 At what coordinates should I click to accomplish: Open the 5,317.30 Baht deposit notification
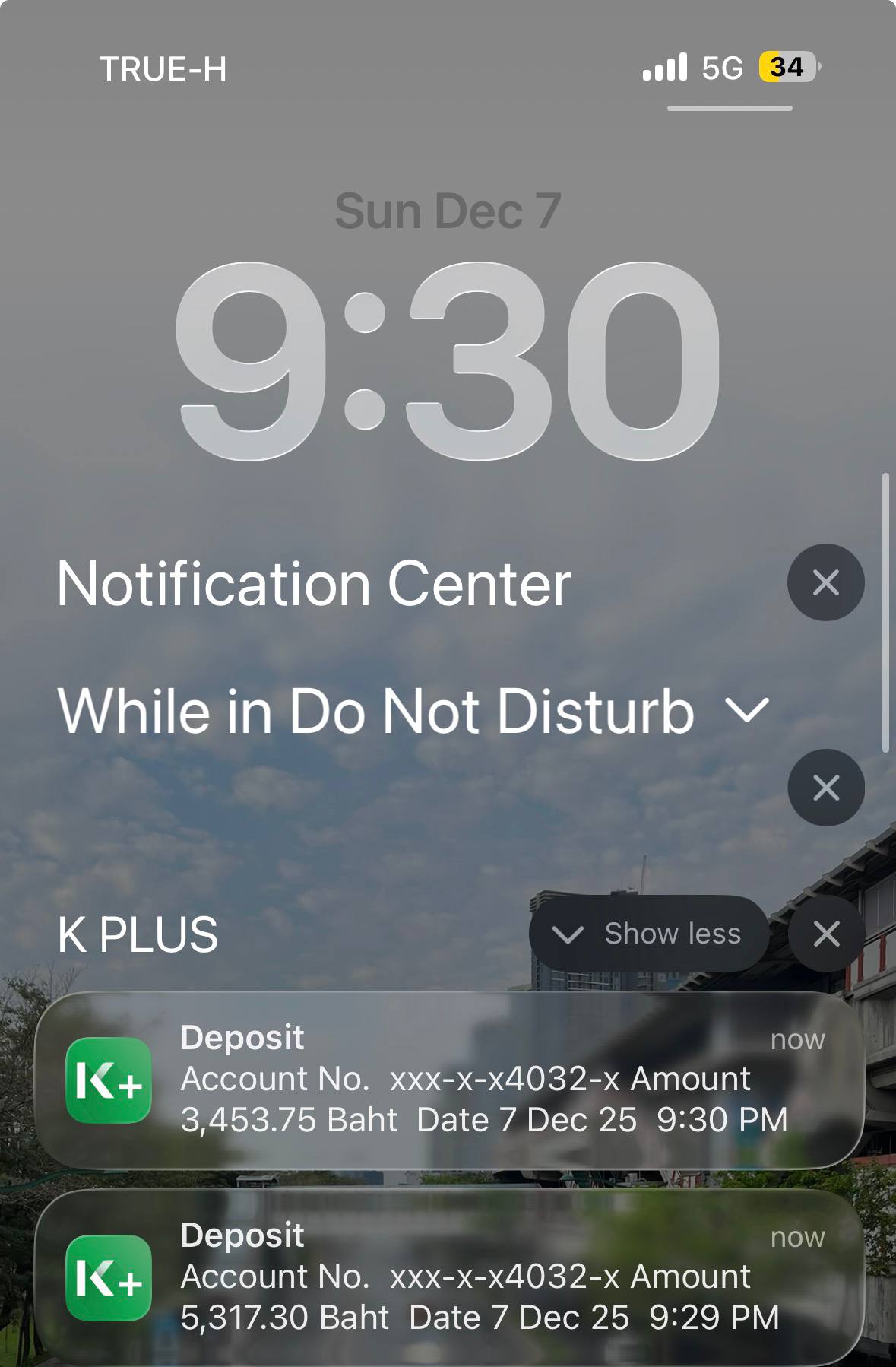click(448, 1277)
